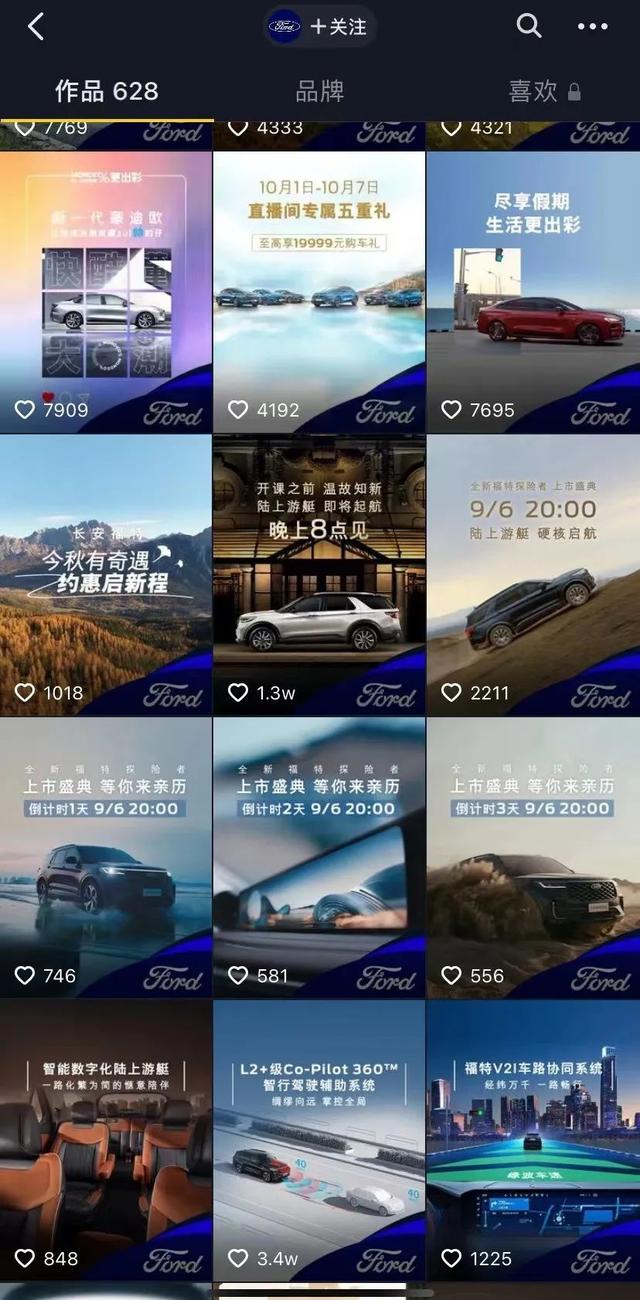Go back using the arrow icon
The height and width of the screenshot is (1300, 640).
pos(36,27)
